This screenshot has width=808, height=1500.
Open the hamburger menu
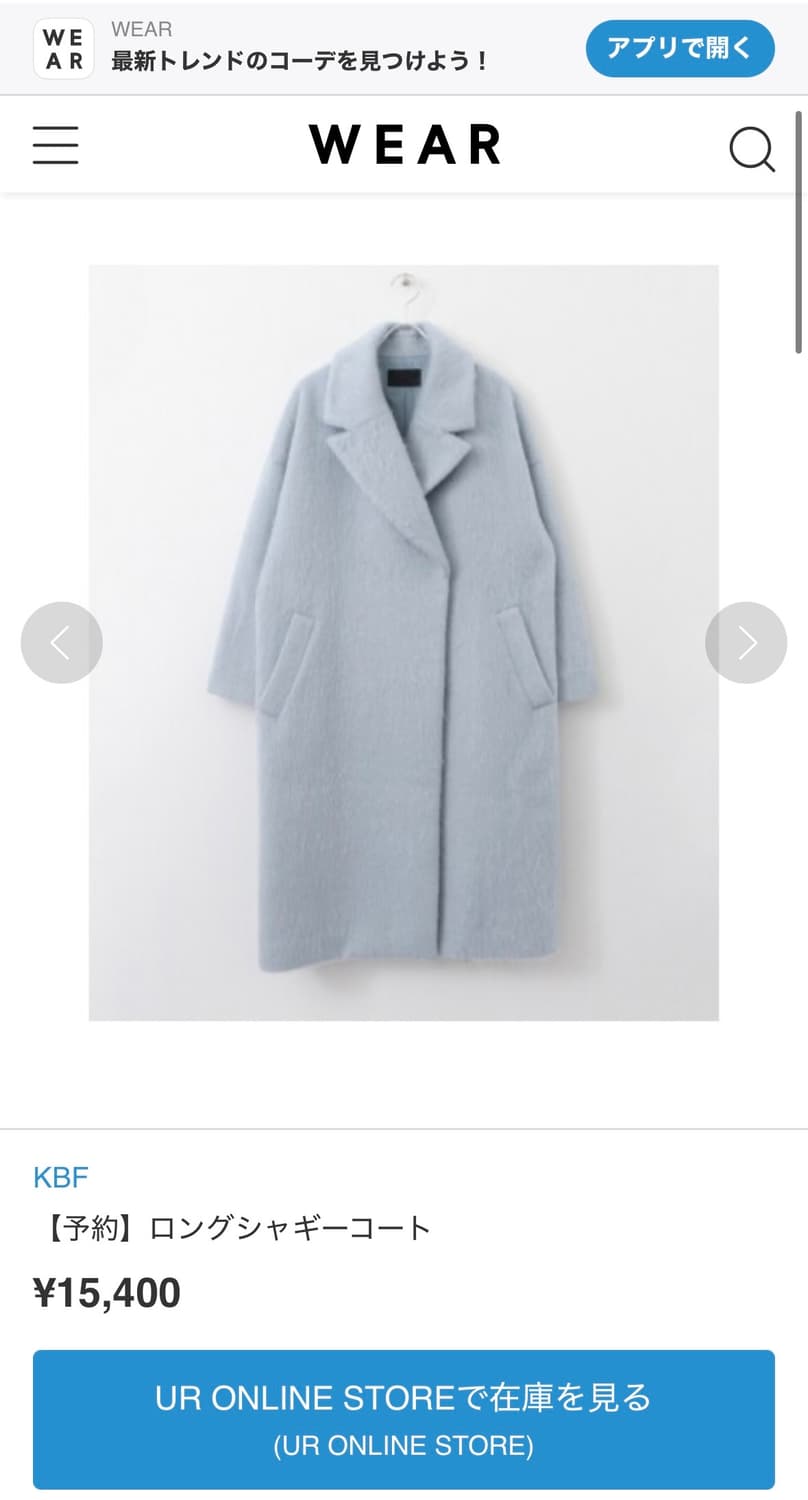(x=55, y=146)
